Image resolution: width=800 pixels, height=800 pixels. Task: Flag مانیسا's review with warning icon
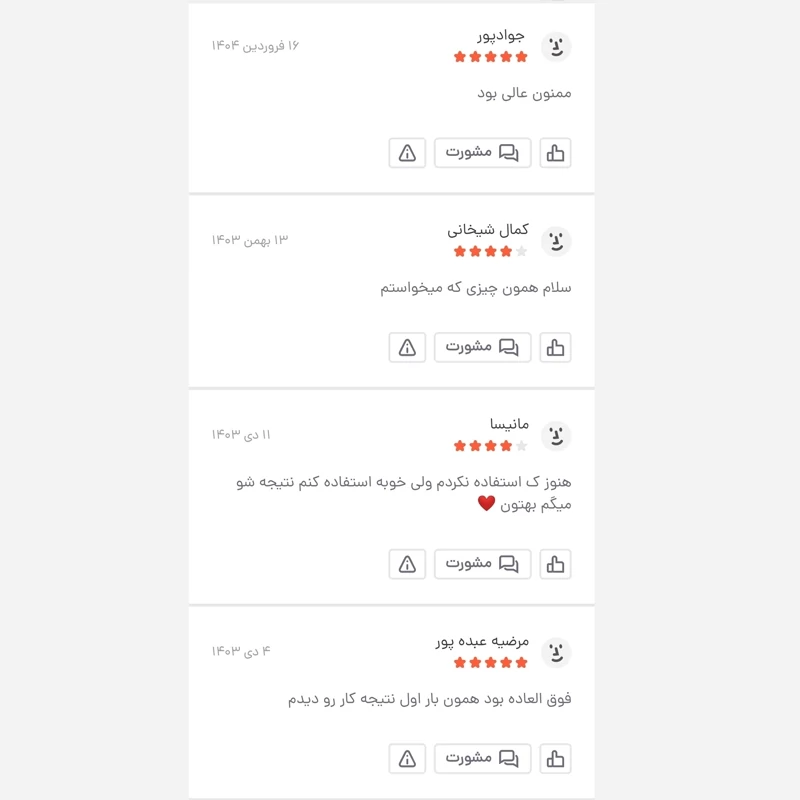[x=407, y=564]
